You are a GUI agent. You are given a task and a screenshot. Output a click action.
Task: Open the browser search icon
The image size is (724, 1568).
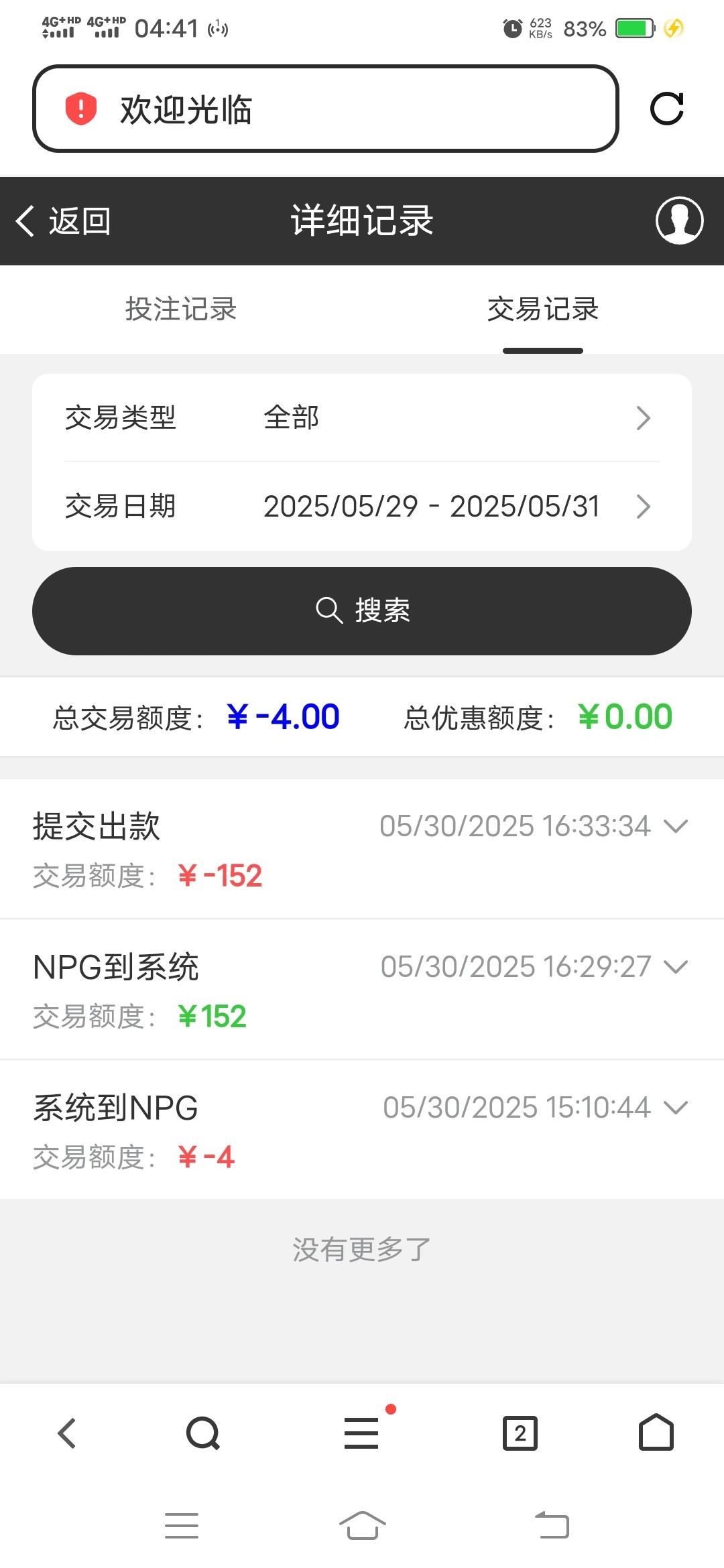[203, 1433]
